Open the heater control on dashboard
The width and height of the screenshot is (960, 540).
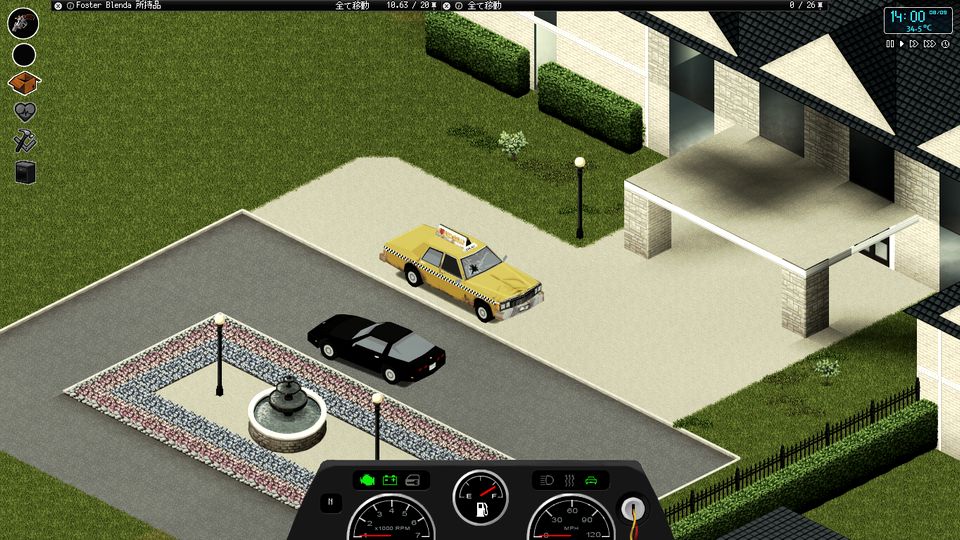point(570,480)
